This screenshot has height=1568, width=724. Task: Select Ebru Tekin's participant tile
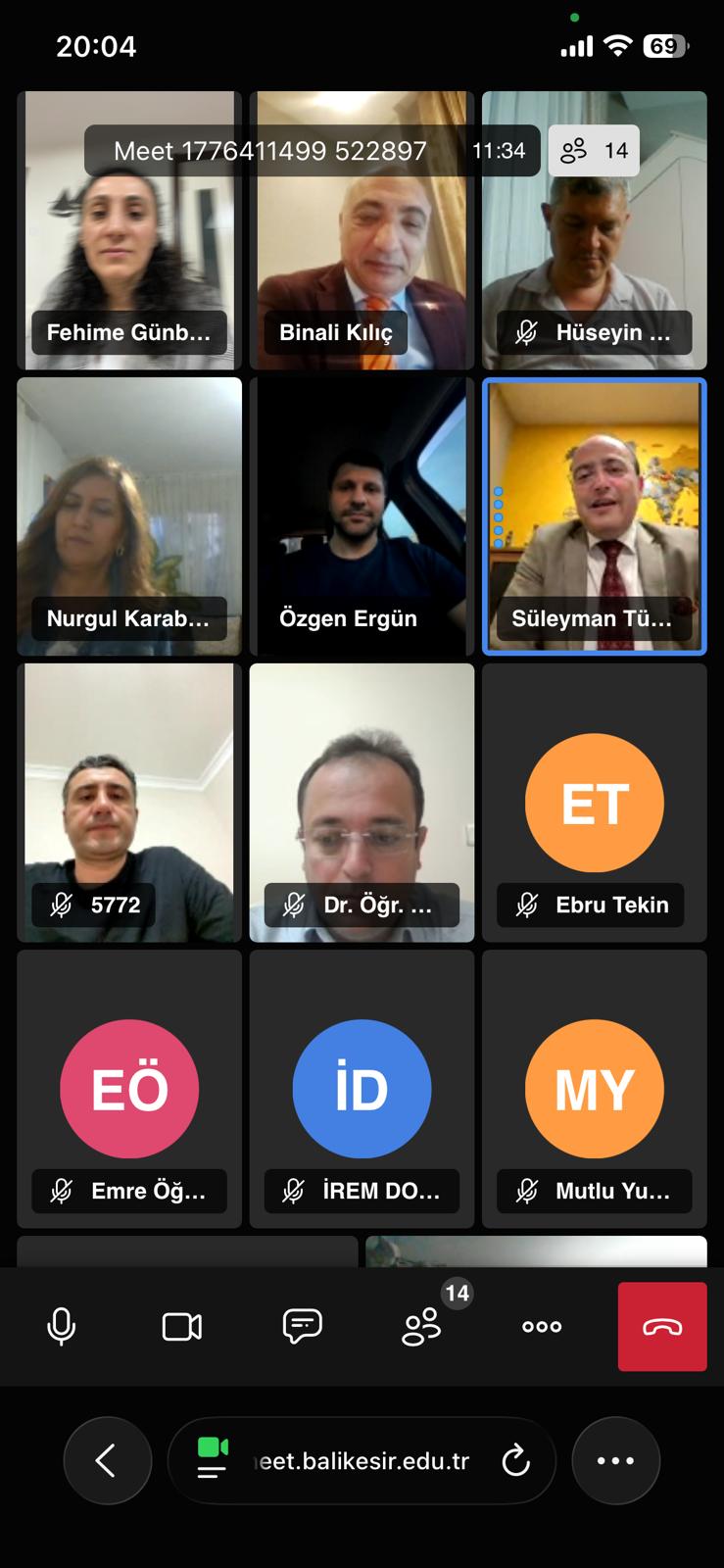(594, 803)
